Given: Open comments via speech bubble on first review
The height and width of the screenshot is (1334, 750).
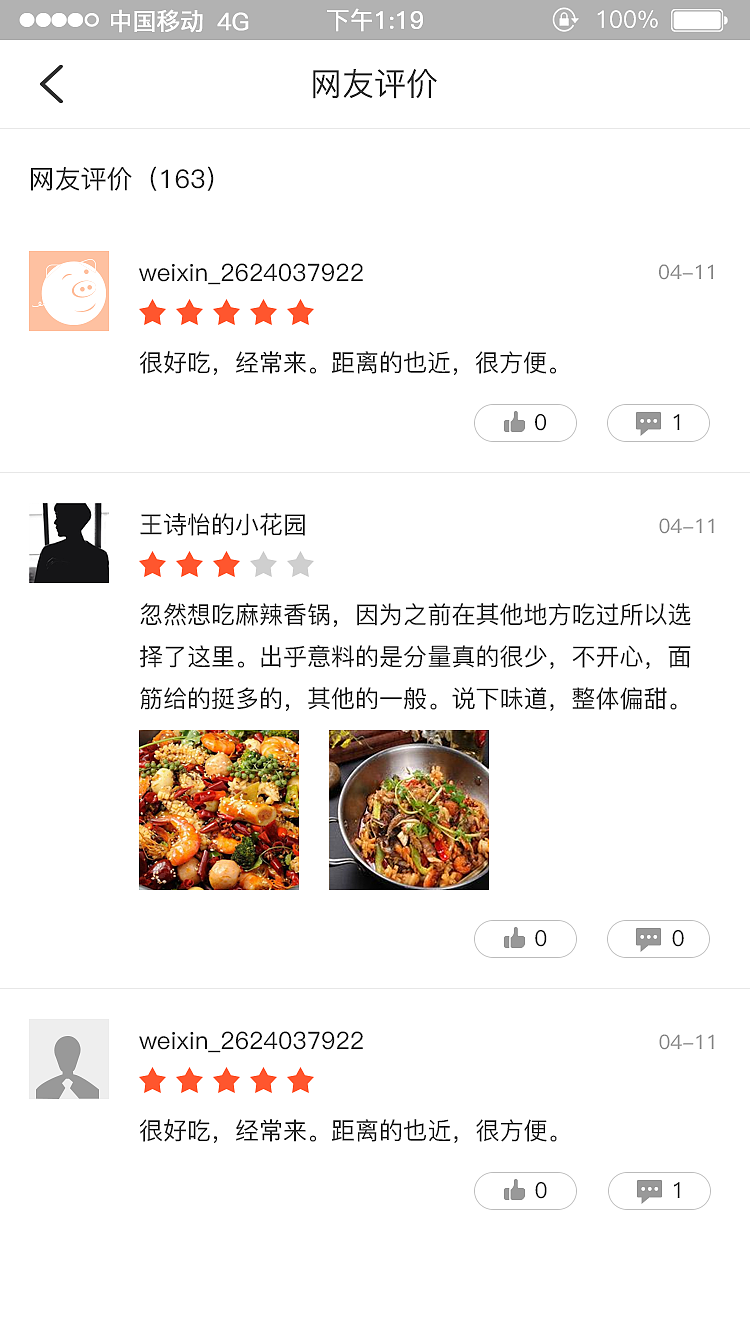Looking at the screenshot, I should click(x=649, y=423).
